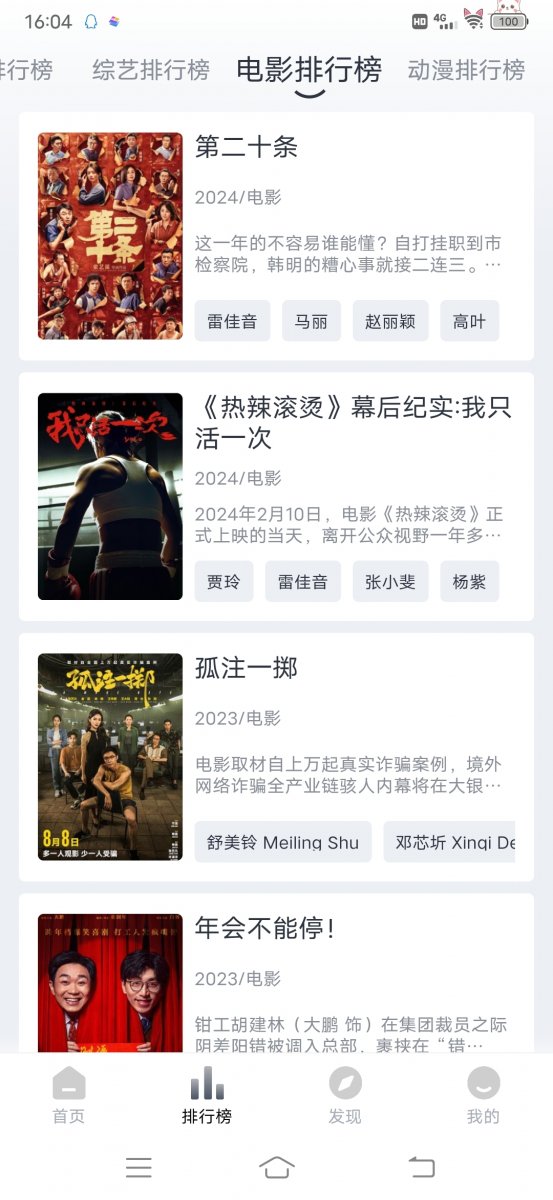Switch to the 我的 tab
Image resolution: width=553 pixels, height=1200 pixels.
pyautogui.click(x=483, y=1096)
